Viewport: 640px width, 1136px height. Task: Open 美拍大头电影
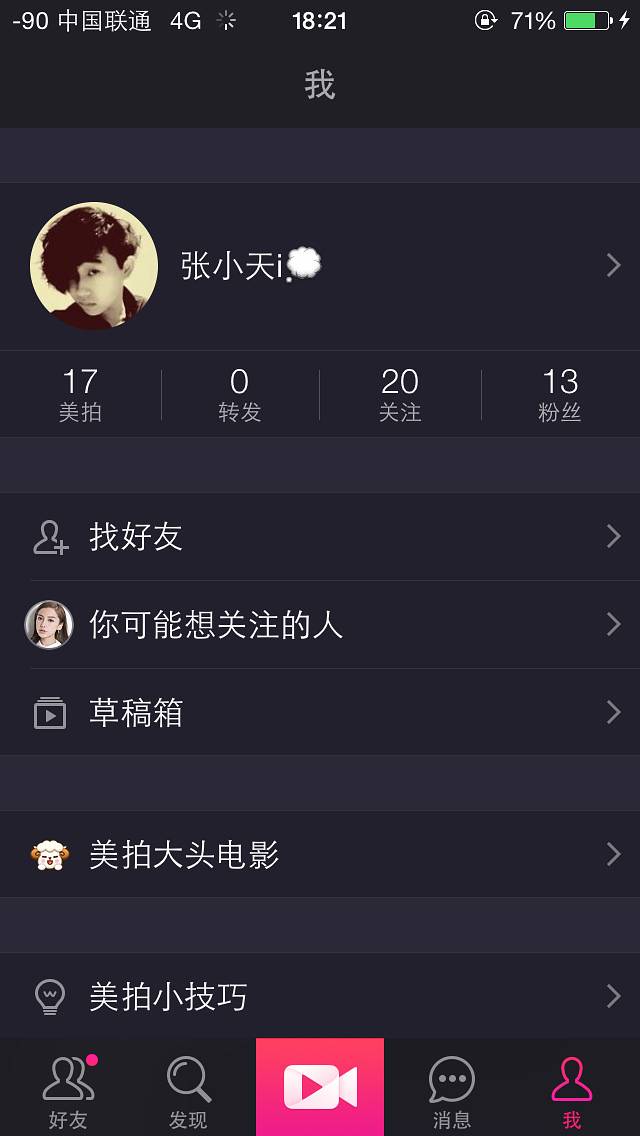(320, 855)
